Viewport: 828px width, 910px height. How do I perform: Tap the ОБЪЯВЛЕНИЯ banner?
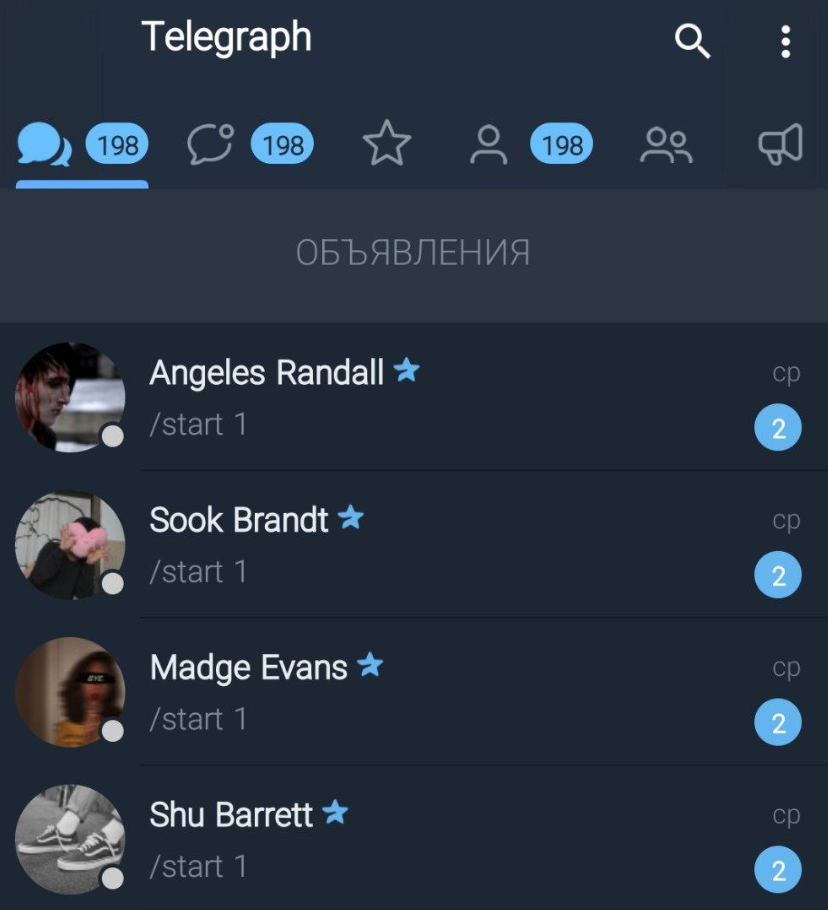pyautogui.click(x=413, y=253)
